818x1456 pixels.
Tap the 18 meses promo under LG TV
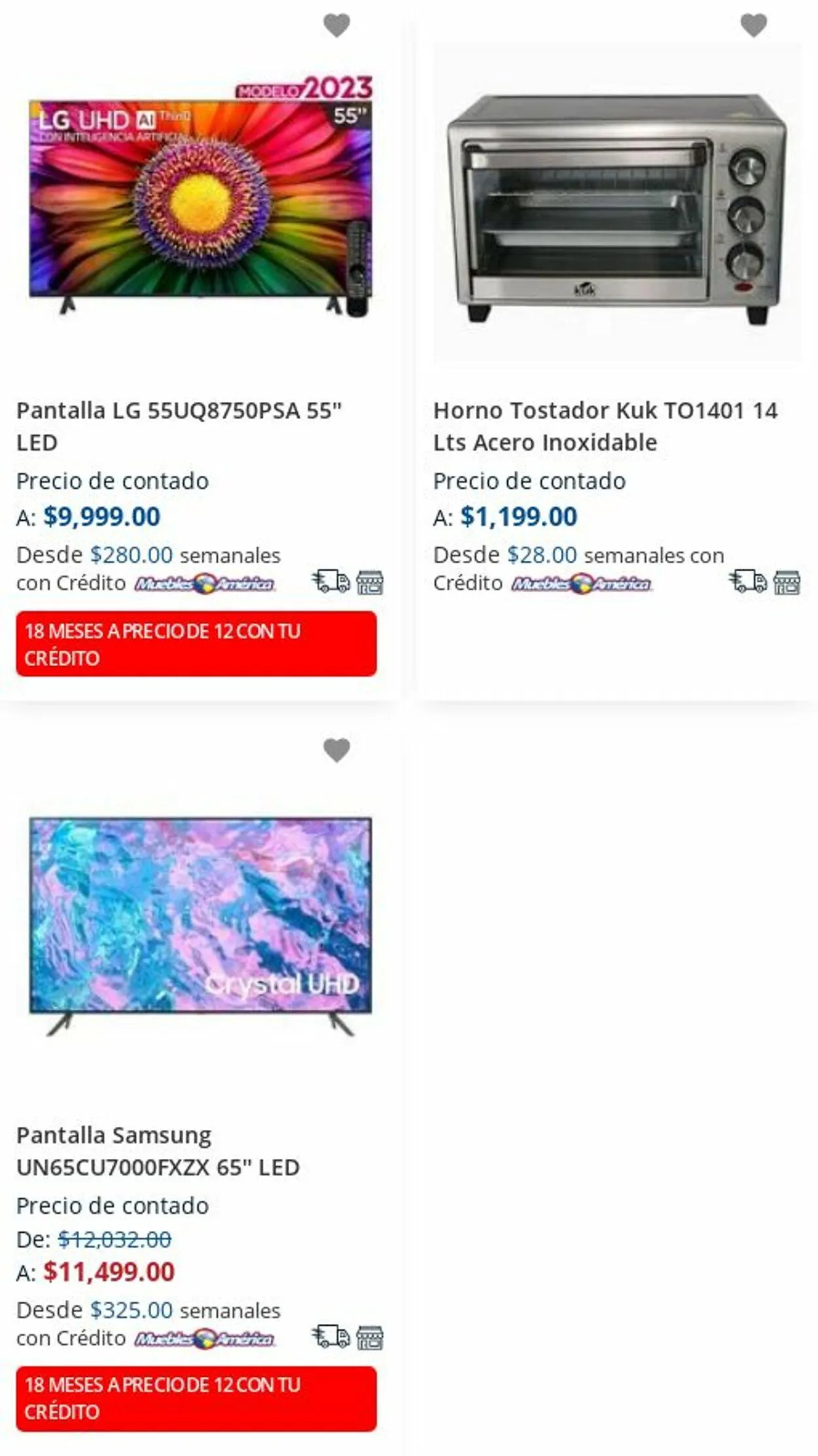196,644
